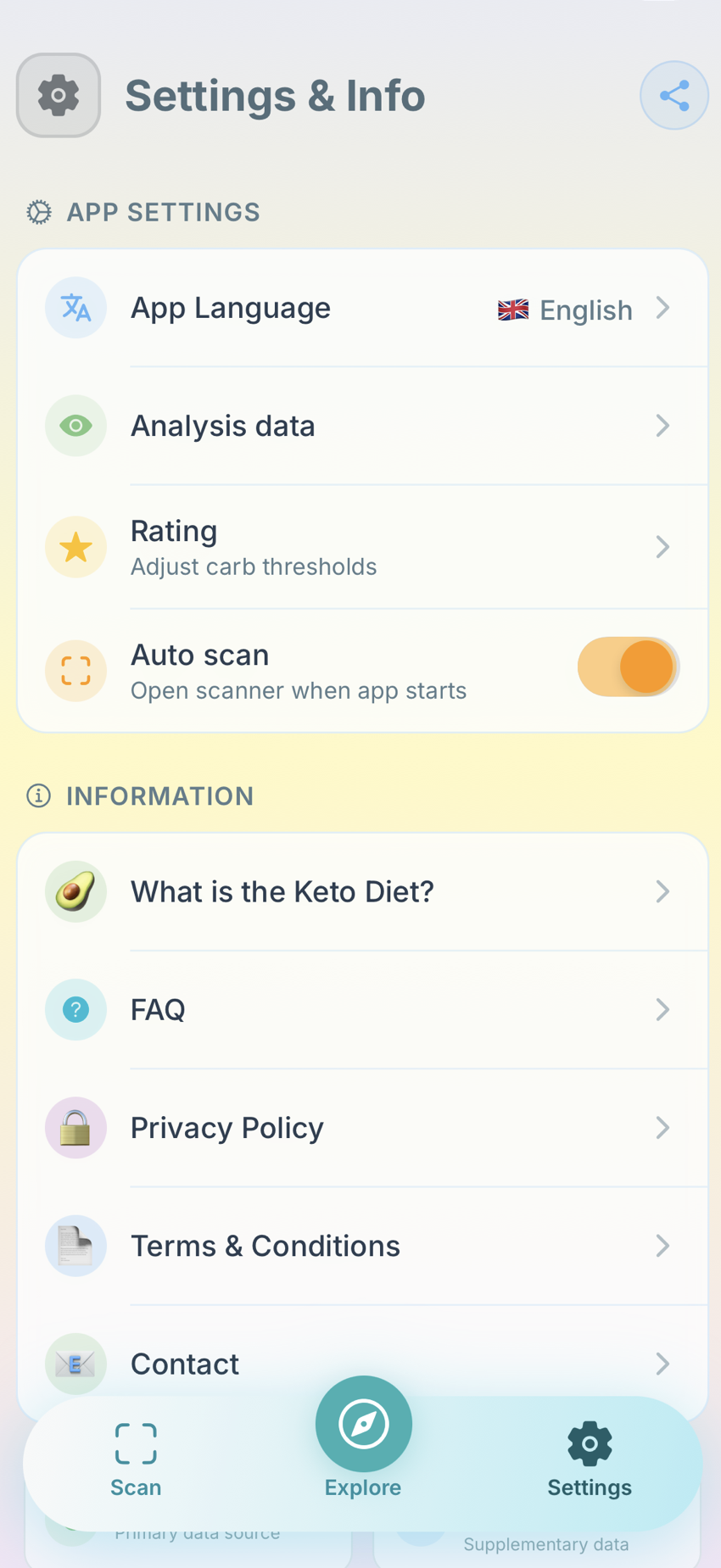Open the Rating carb thresholds chevron
The image size is (721, 1568).
coord(663,547)
